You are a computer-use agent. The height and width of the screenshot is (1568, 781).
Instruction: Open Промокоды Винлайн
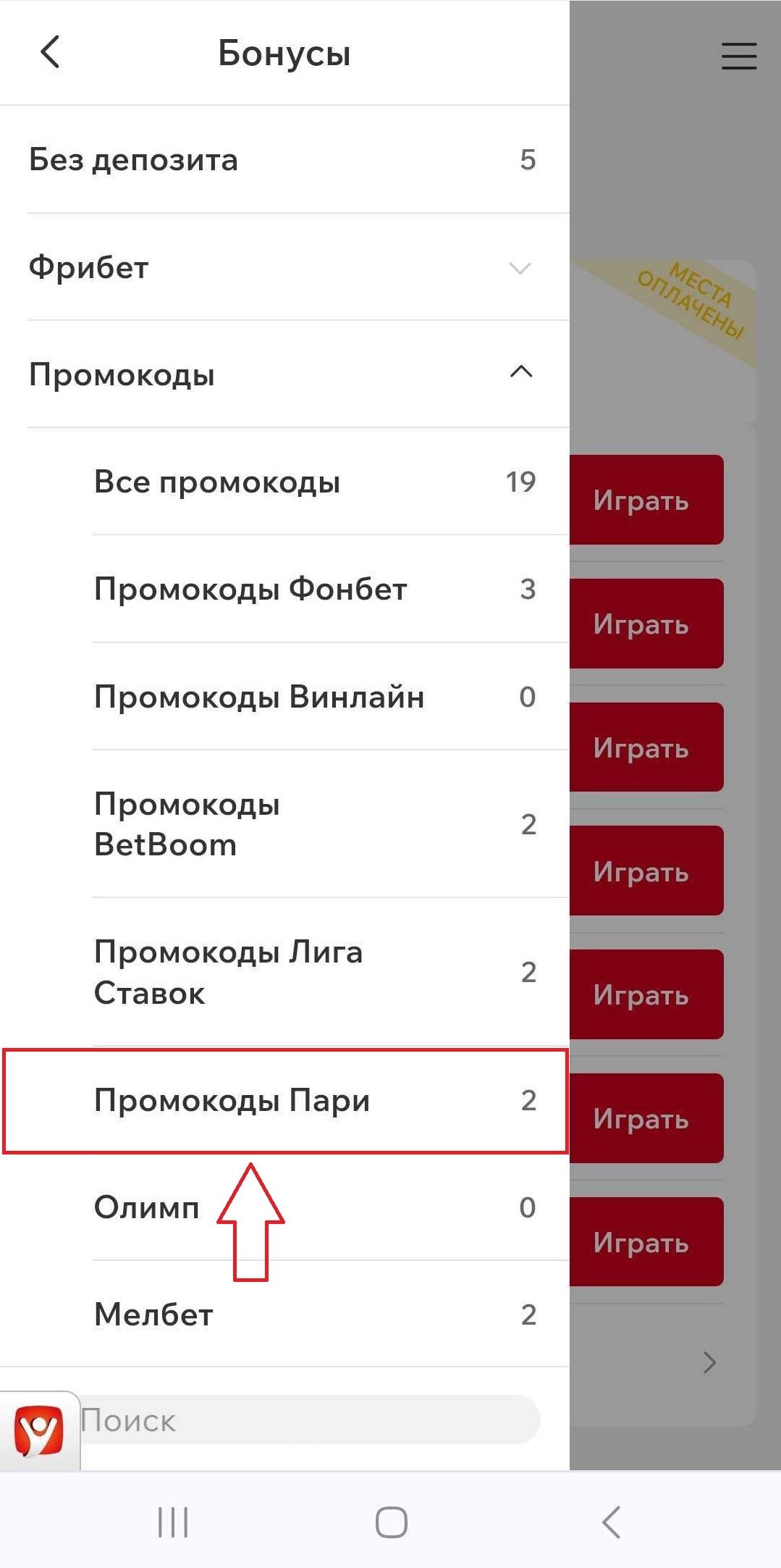[314, 697]
